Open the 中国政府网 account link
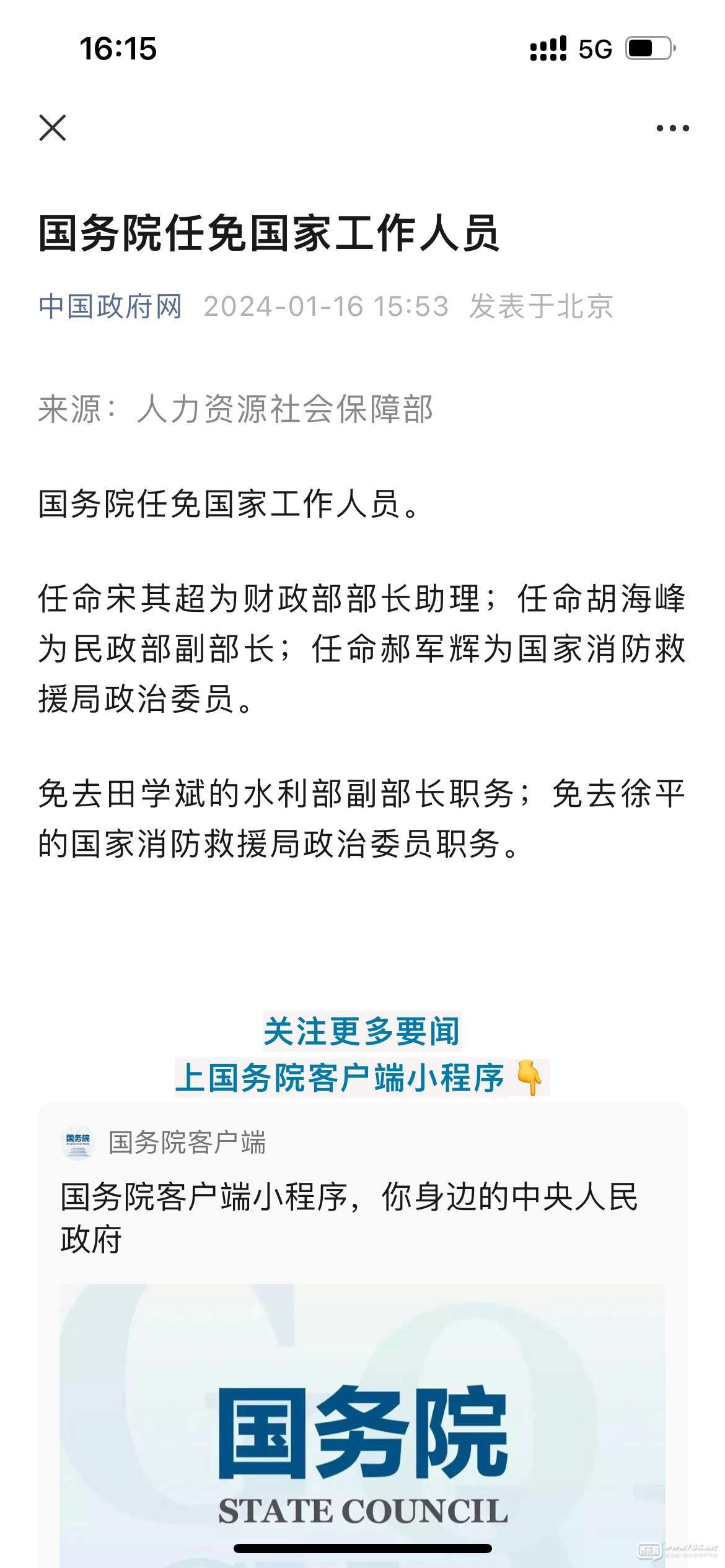 [110, 307]
